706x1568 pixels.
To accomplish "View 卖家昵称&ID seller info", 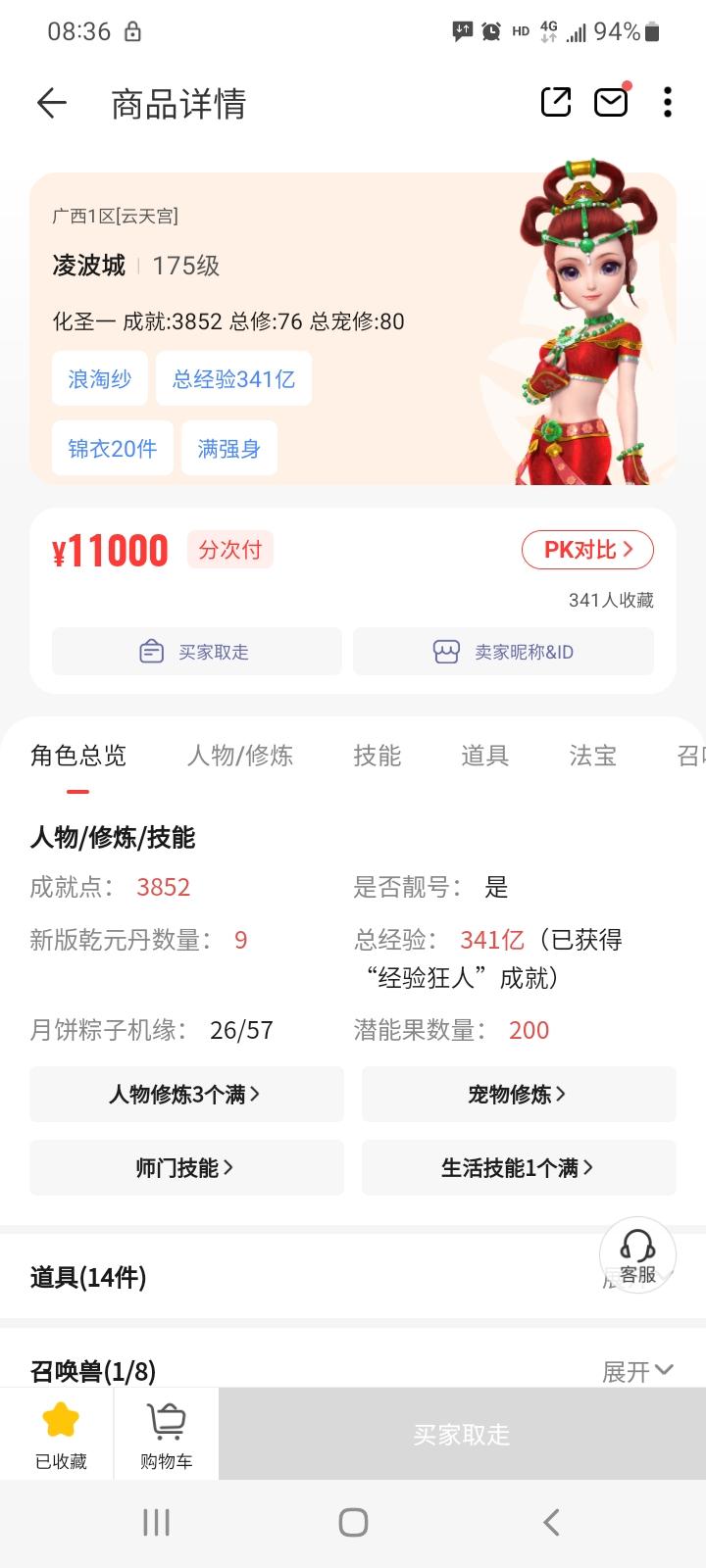I will point(503,652).
